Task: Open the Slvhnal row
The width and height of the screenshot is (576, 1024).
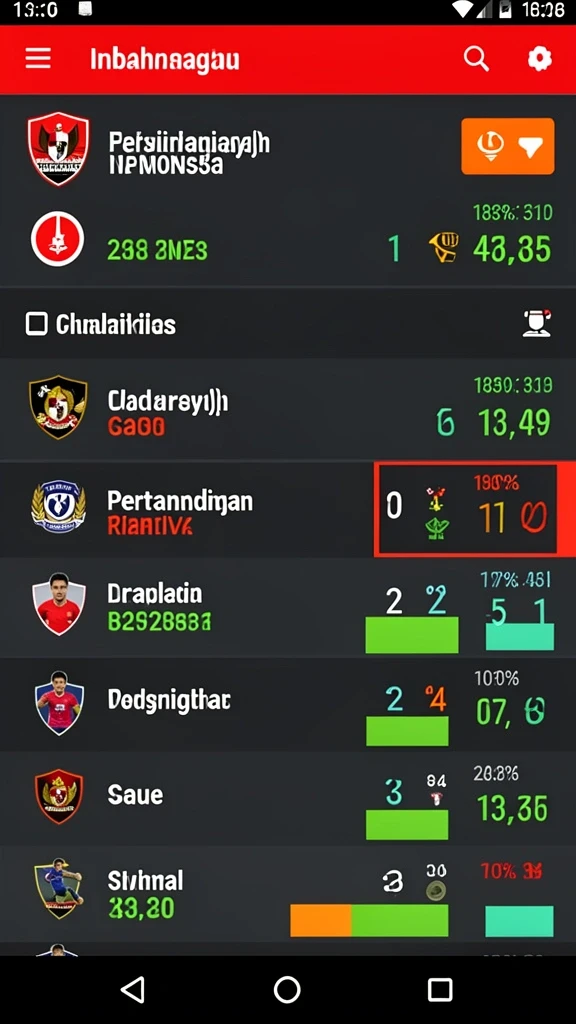Action: pyautogui.click(x=288, y=893)
